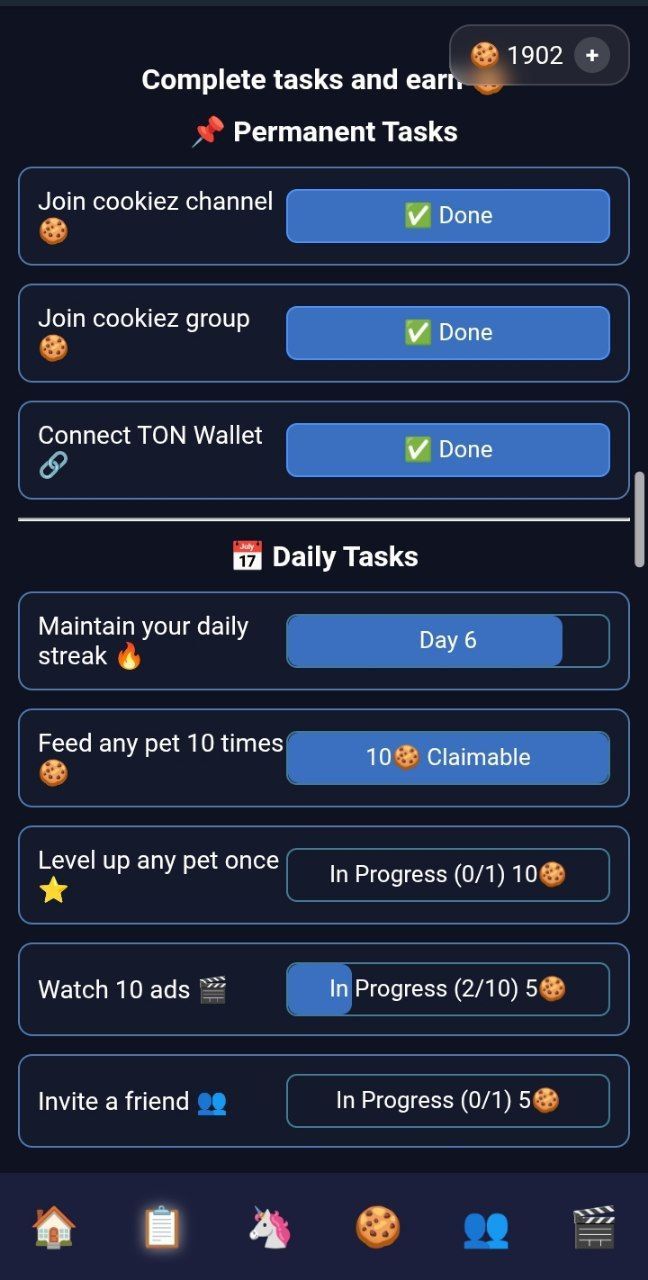Claim the 10 cookies for feeding pets

(448, 758)
